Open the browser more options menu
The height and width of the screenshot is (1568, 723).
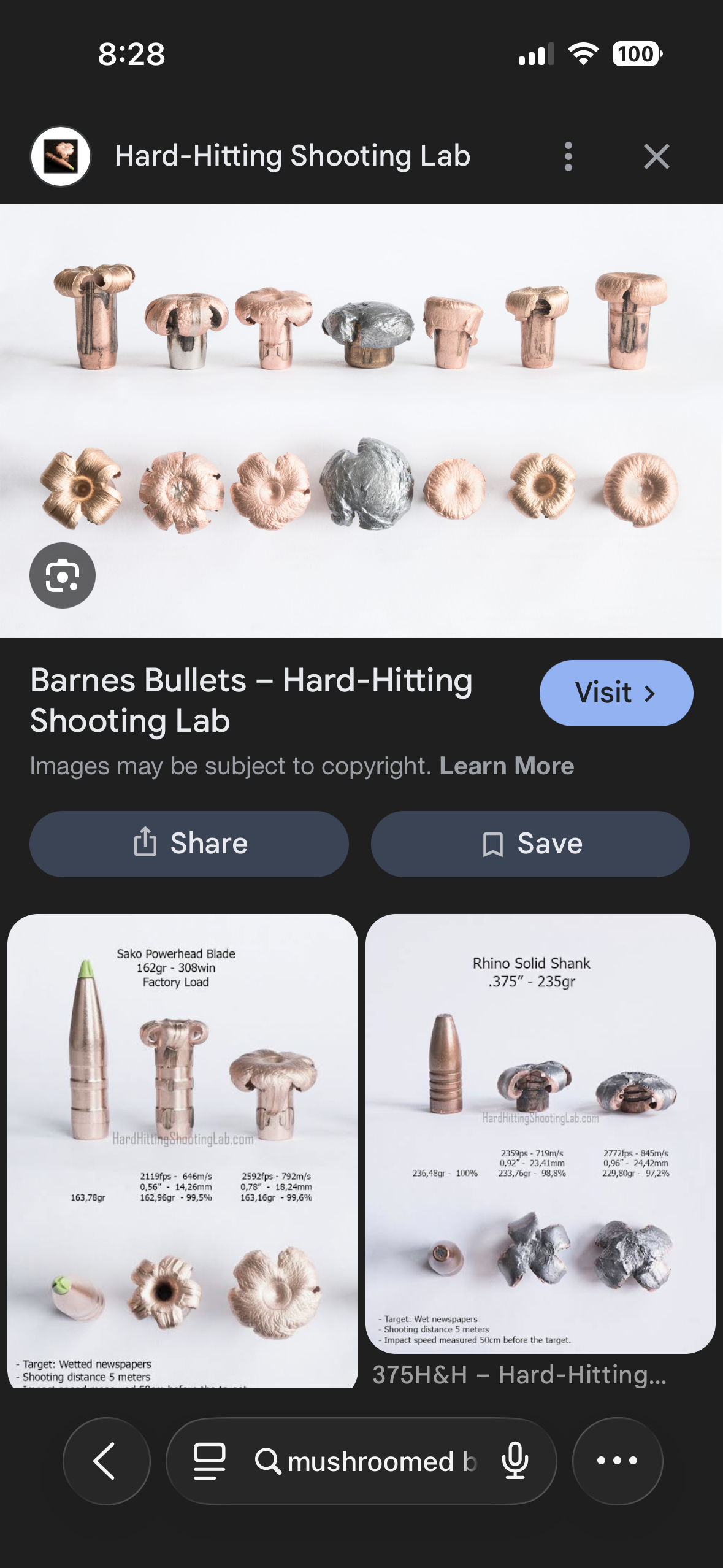click(618, 1461)
